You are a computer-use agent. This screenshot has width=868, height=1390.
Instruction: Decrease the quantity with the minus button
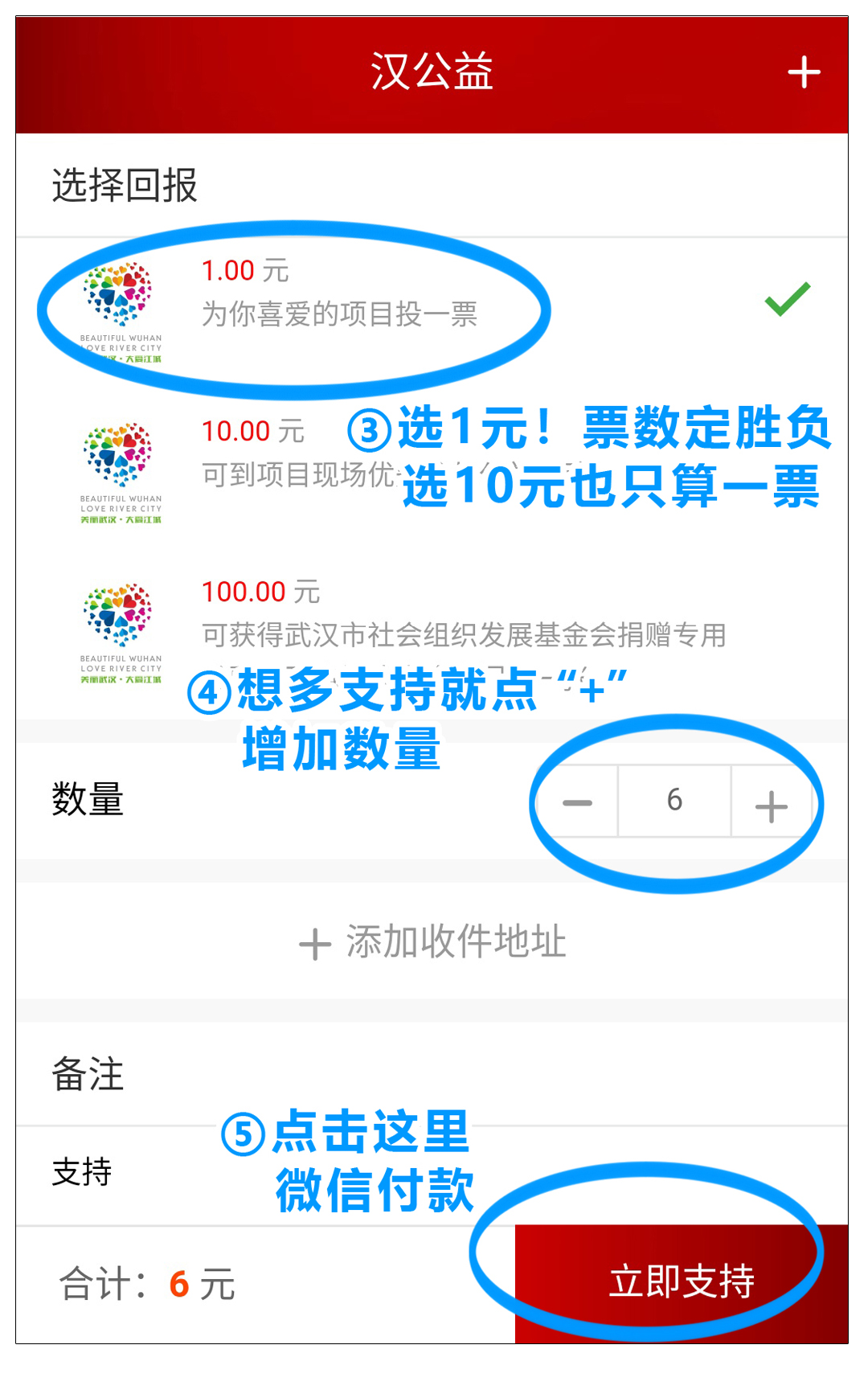[577, 802]
